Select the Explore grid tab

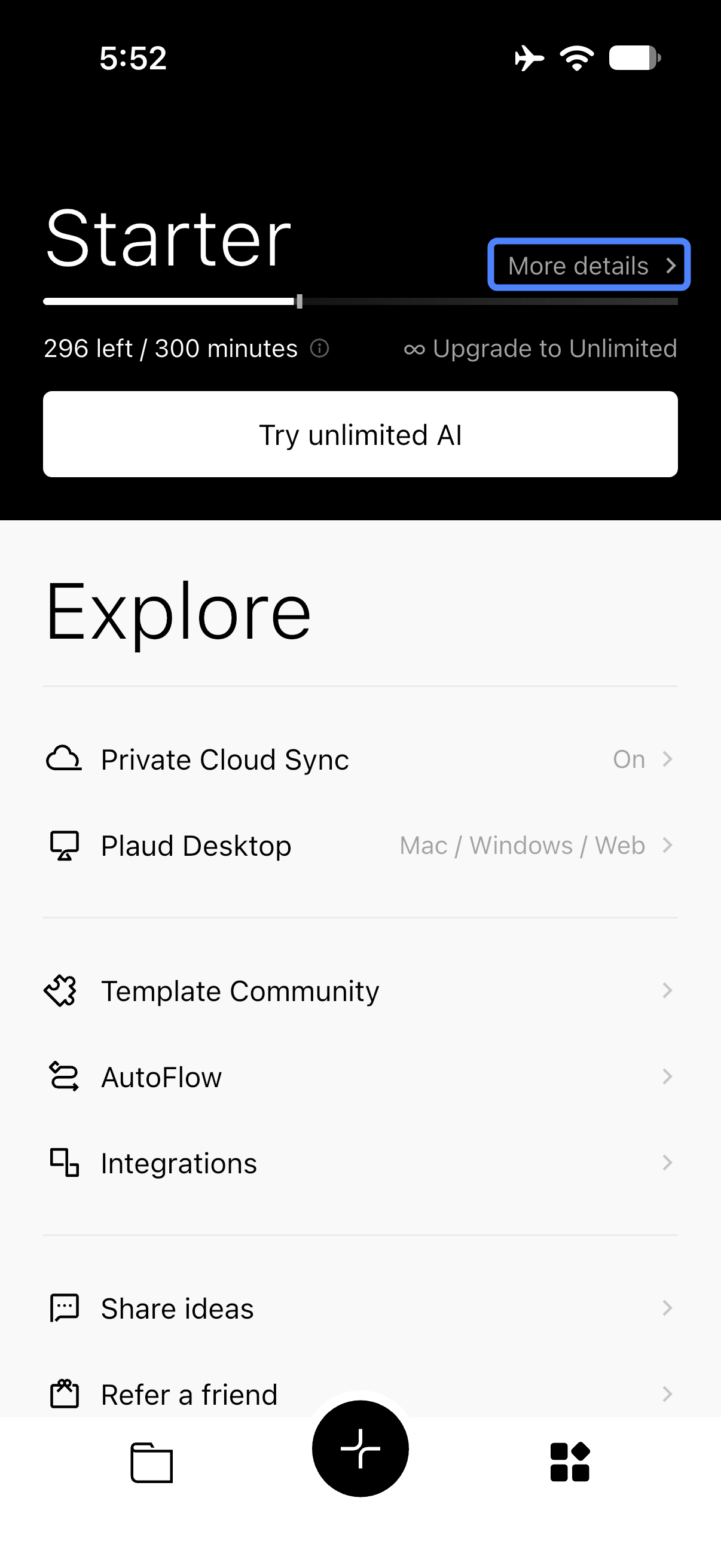[x=570, y=1462]
